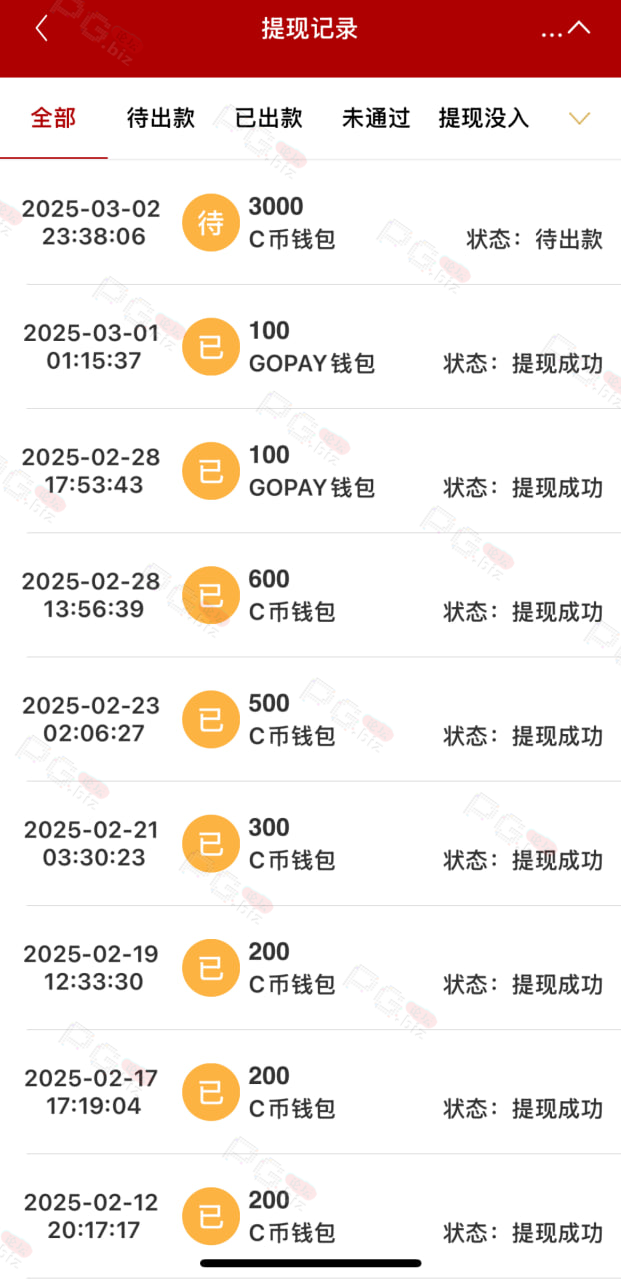Open the 500 withdrawal from 2025-02-23
Image resolution: width=621 pixels, height=1280 pixels.
310,719
